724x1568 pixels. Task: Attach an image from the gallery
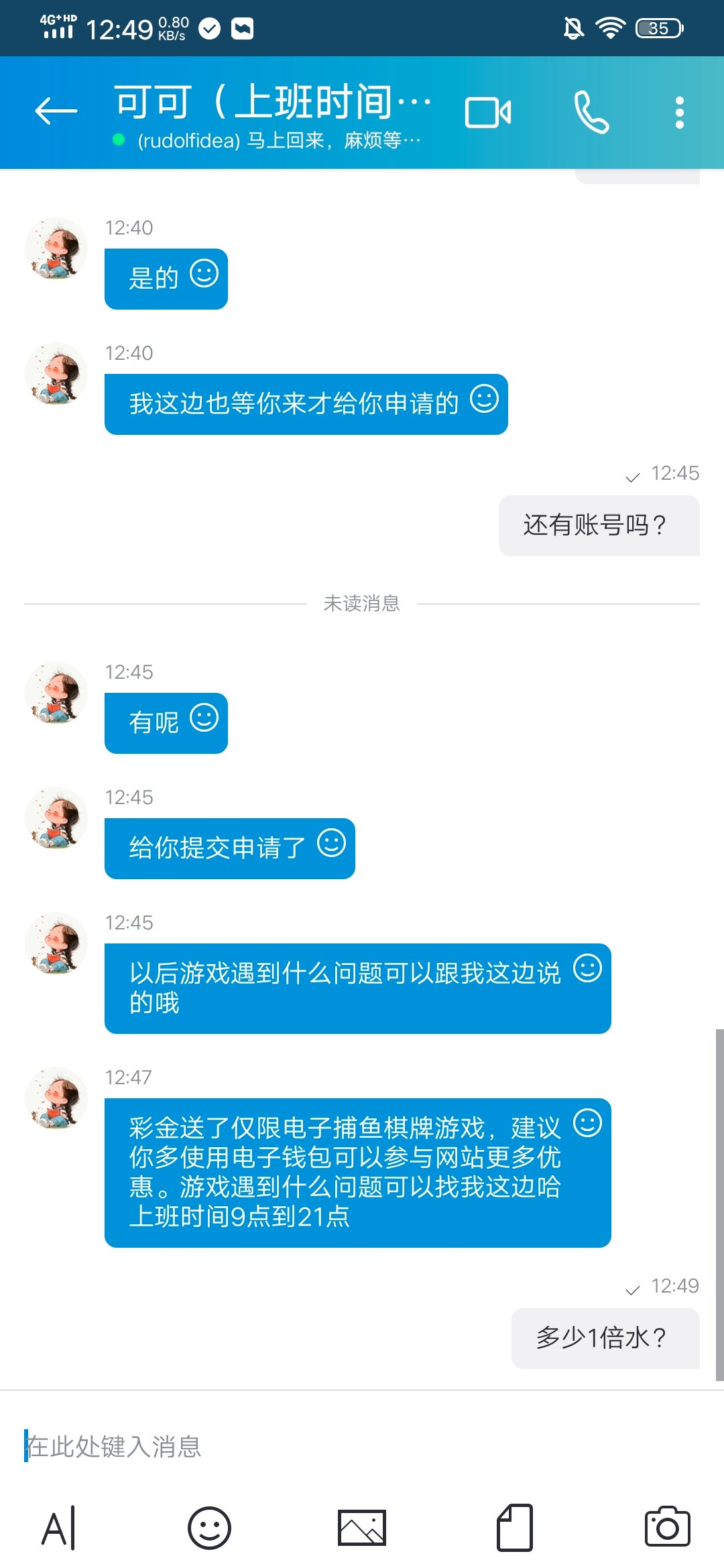pos(362,1528)
